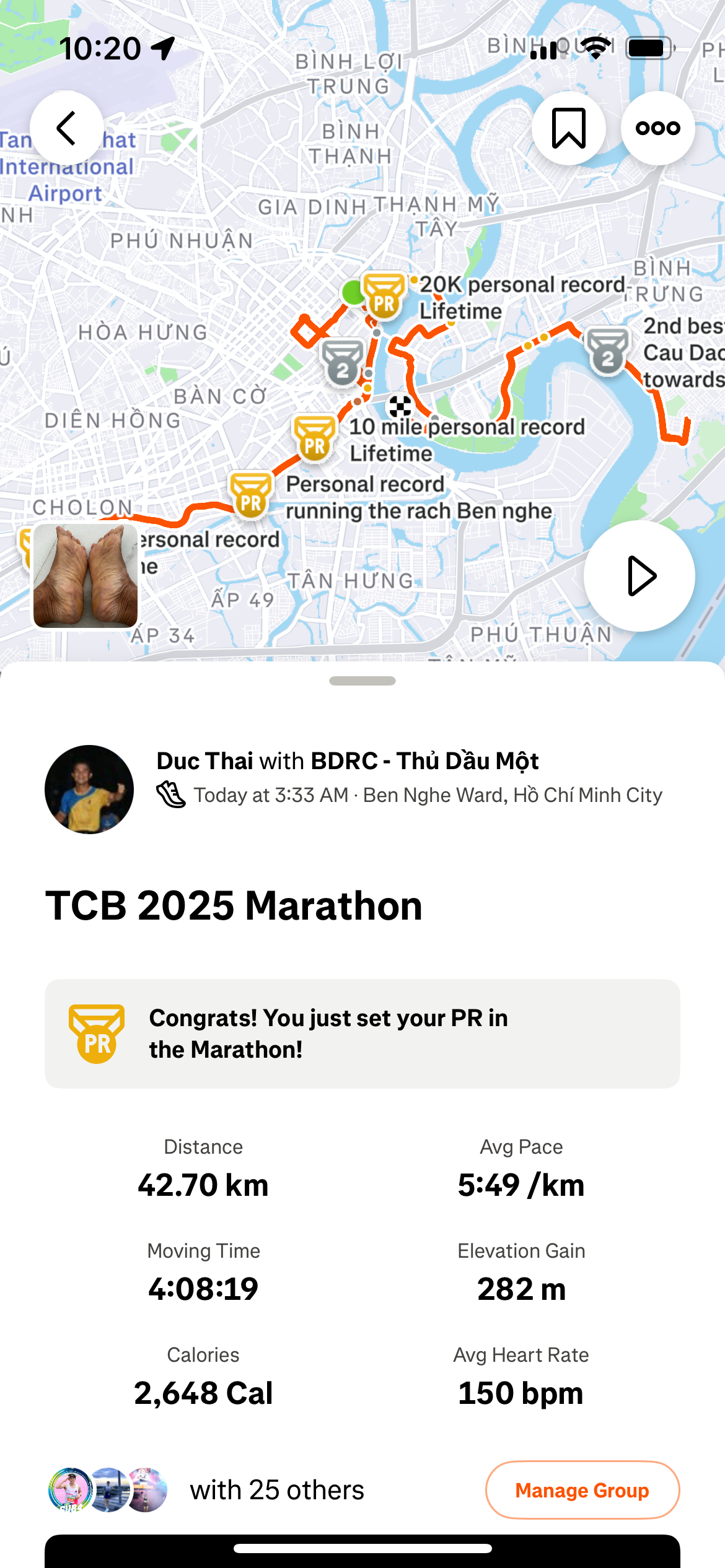Screen dimensions: 725x1568
Task: Tap the sheet's grabber handle
Action: tap(362, 681)
